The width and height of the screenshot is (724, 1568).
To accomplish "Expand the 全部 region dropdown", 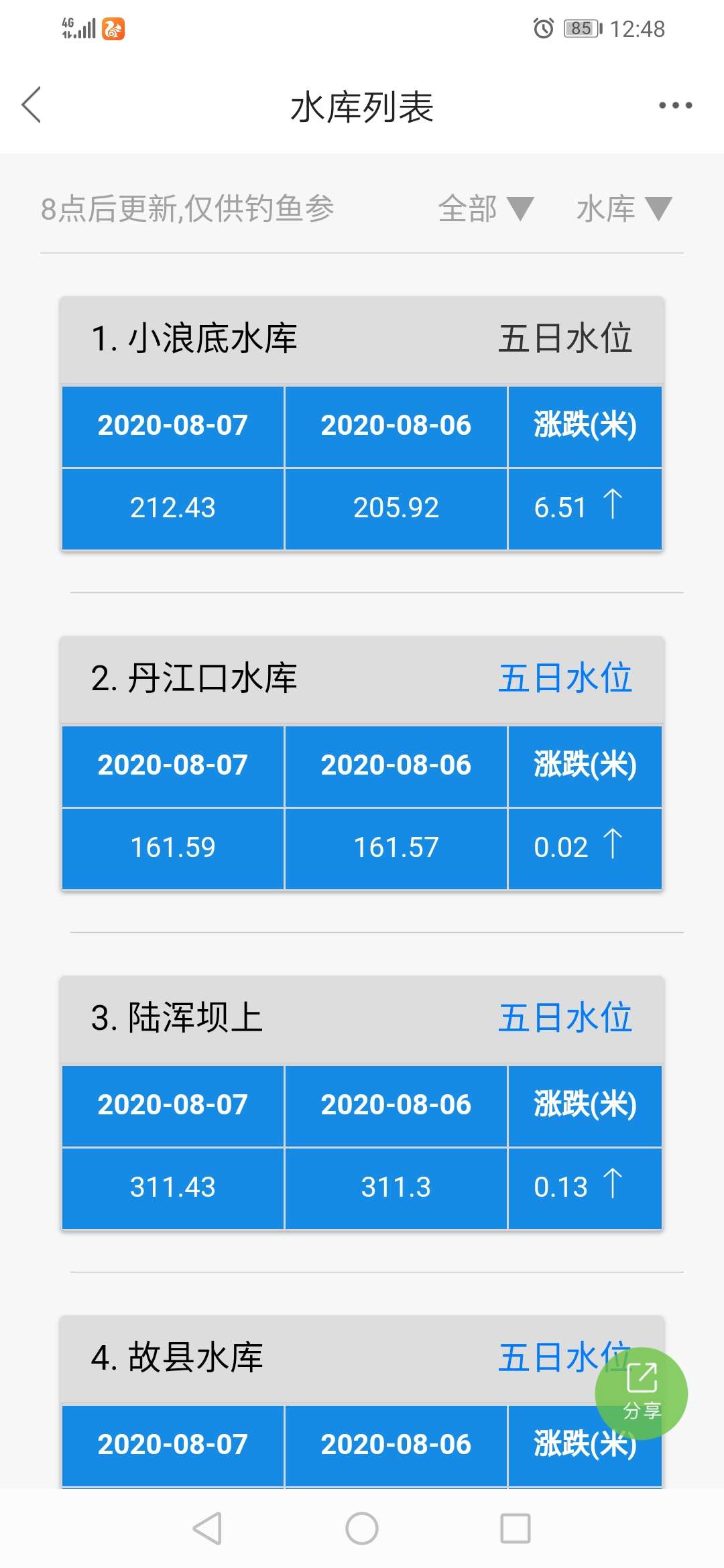I will 485,208.
